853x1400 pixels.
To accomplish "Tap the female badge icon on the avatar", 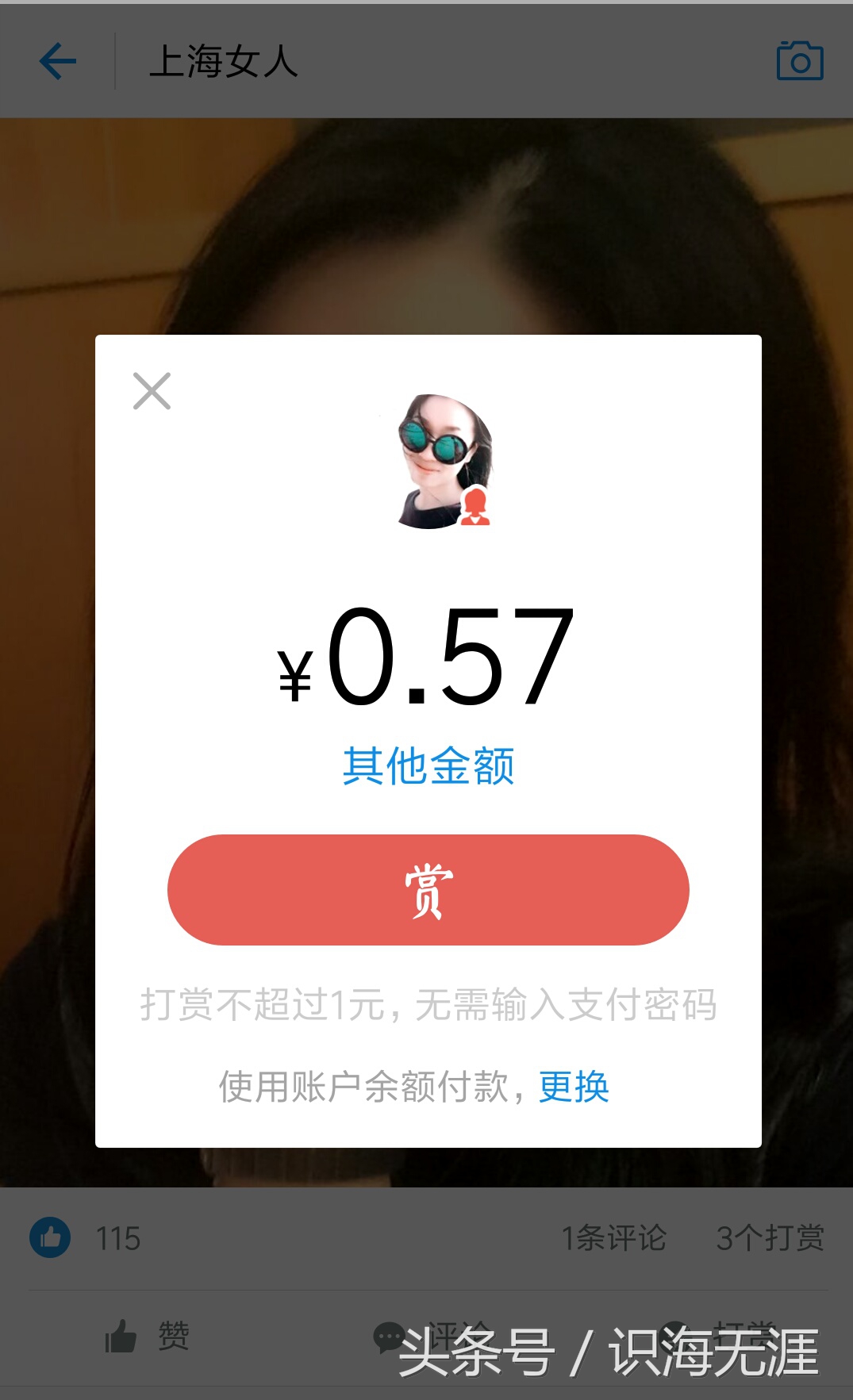I will (477, 508).
